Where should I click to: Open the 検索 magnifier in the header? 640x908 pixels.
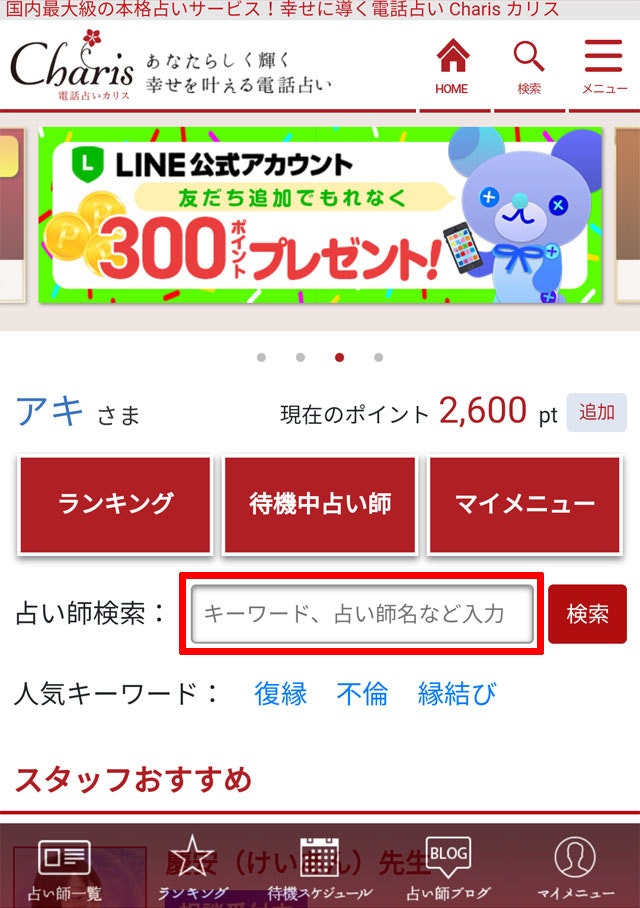(x=529, y=65)
